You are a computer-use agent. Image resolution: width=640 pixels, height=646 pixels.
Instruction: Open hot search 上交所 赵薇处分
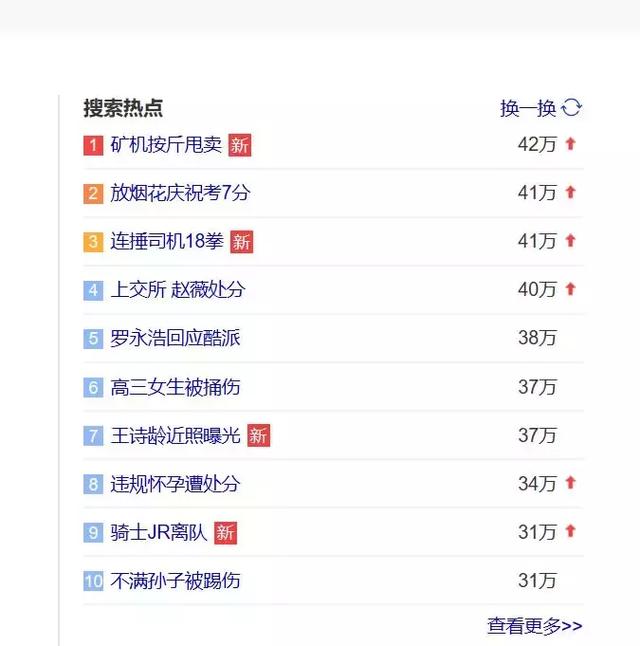[177, 290]
